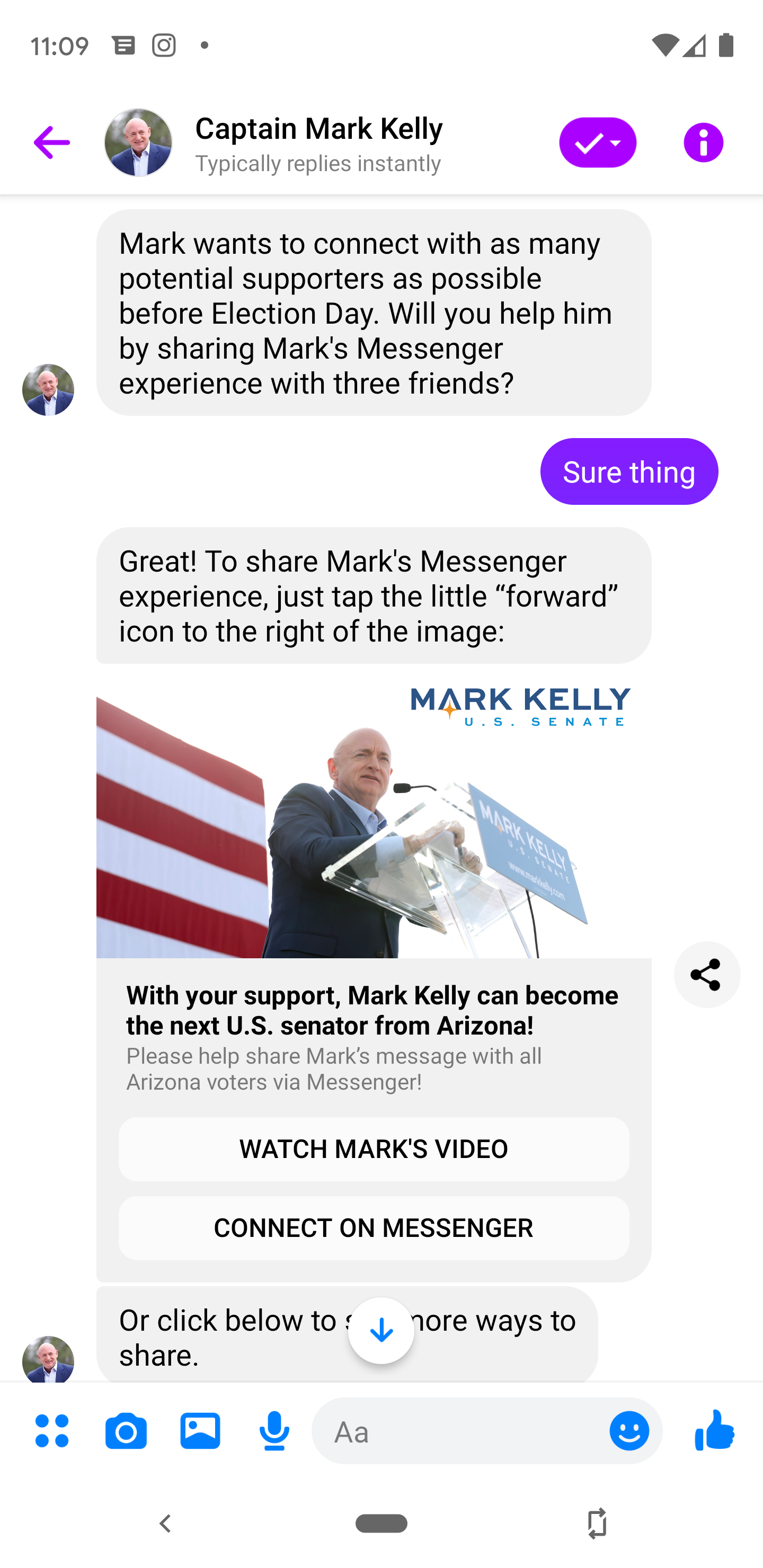Tap CONNECT ON MESSENGER button
The width and height of the screenshot is (763, 1568).
coord(373,1228)
